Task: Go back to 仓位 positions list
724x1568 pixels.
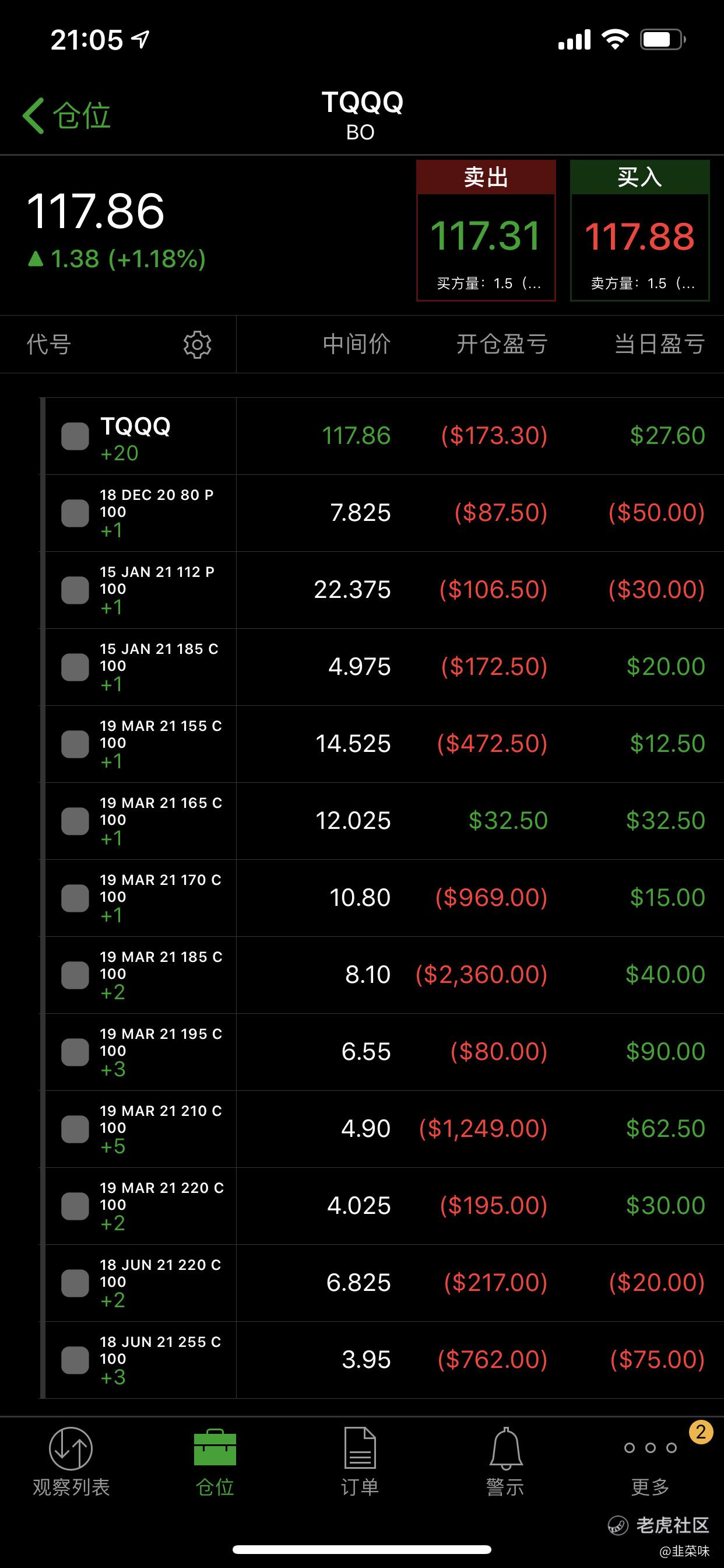Action: 67,116
